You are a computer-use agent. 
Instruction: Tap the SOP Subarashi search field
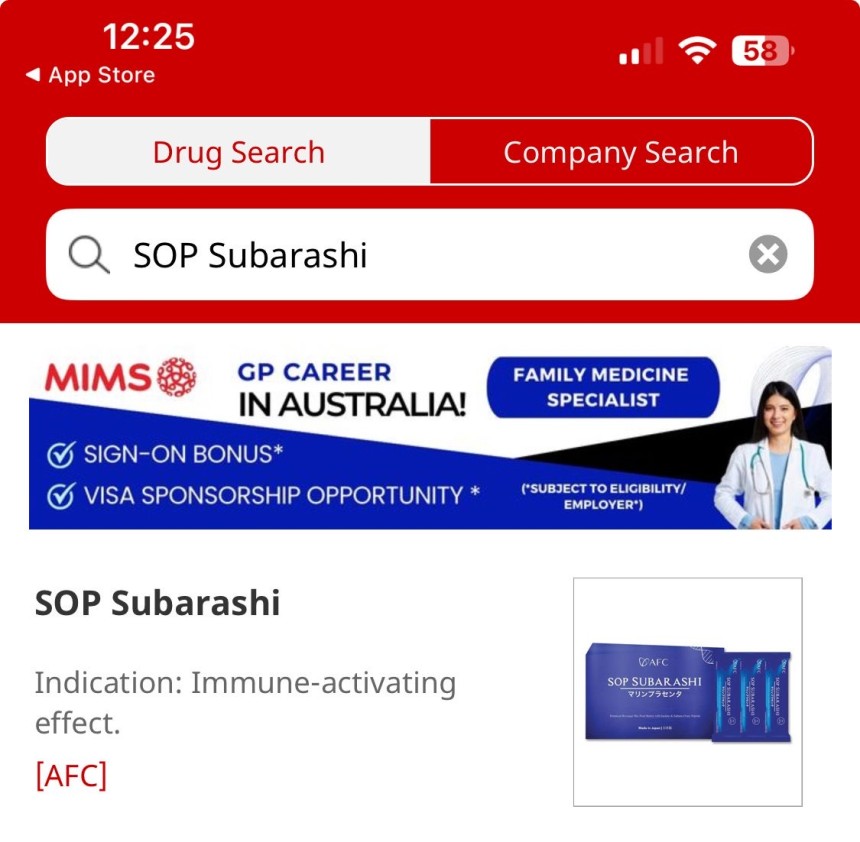tap(420, 256)
